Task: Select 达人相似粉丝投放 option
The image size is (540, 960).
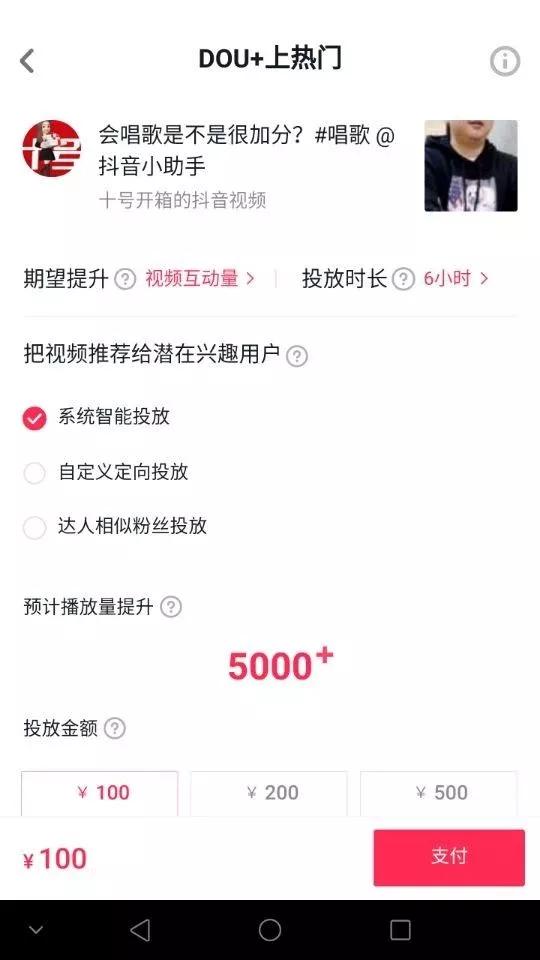Action: 114,527
